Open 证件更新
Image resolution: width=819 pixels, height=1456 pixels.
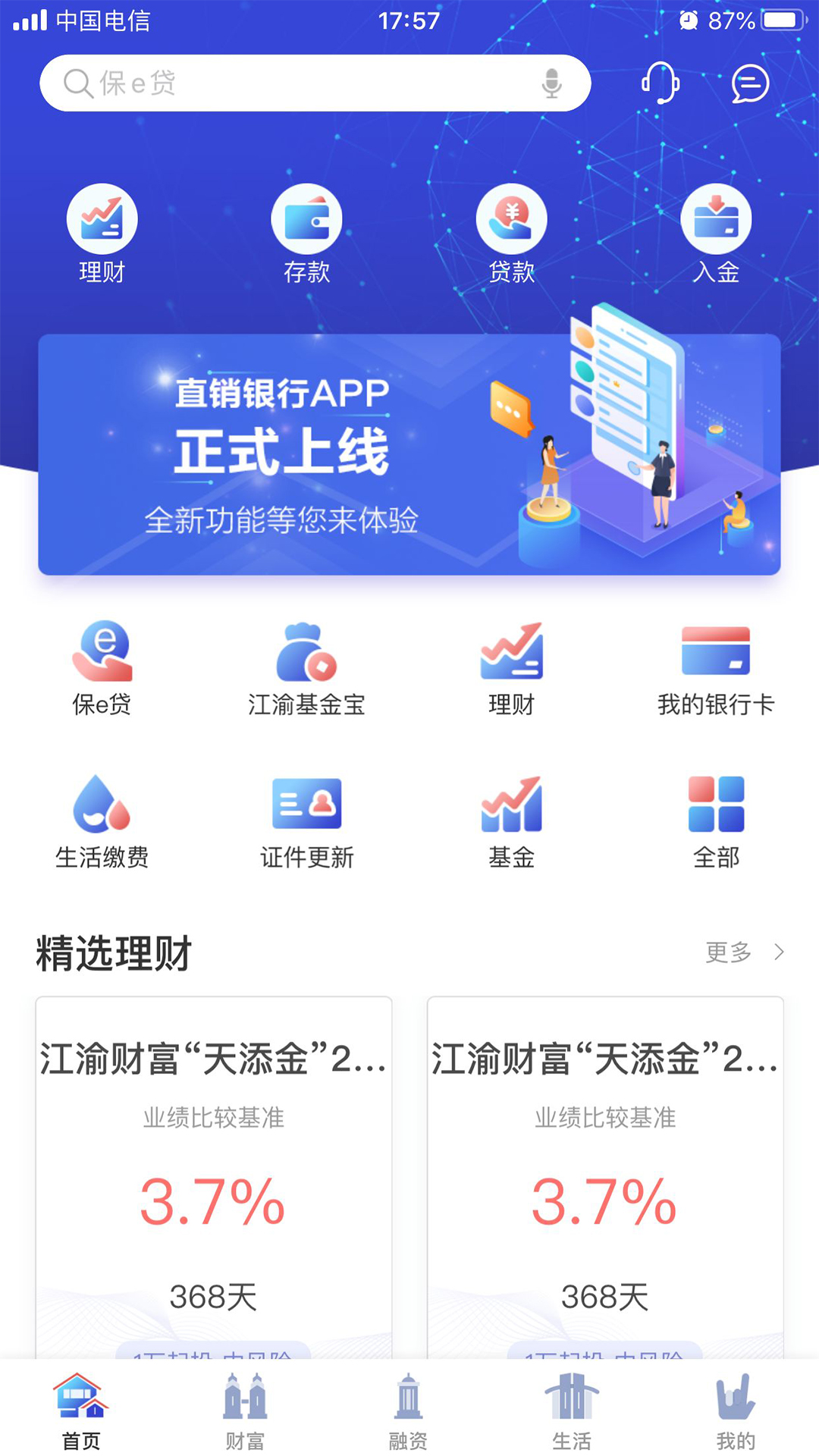307,822
